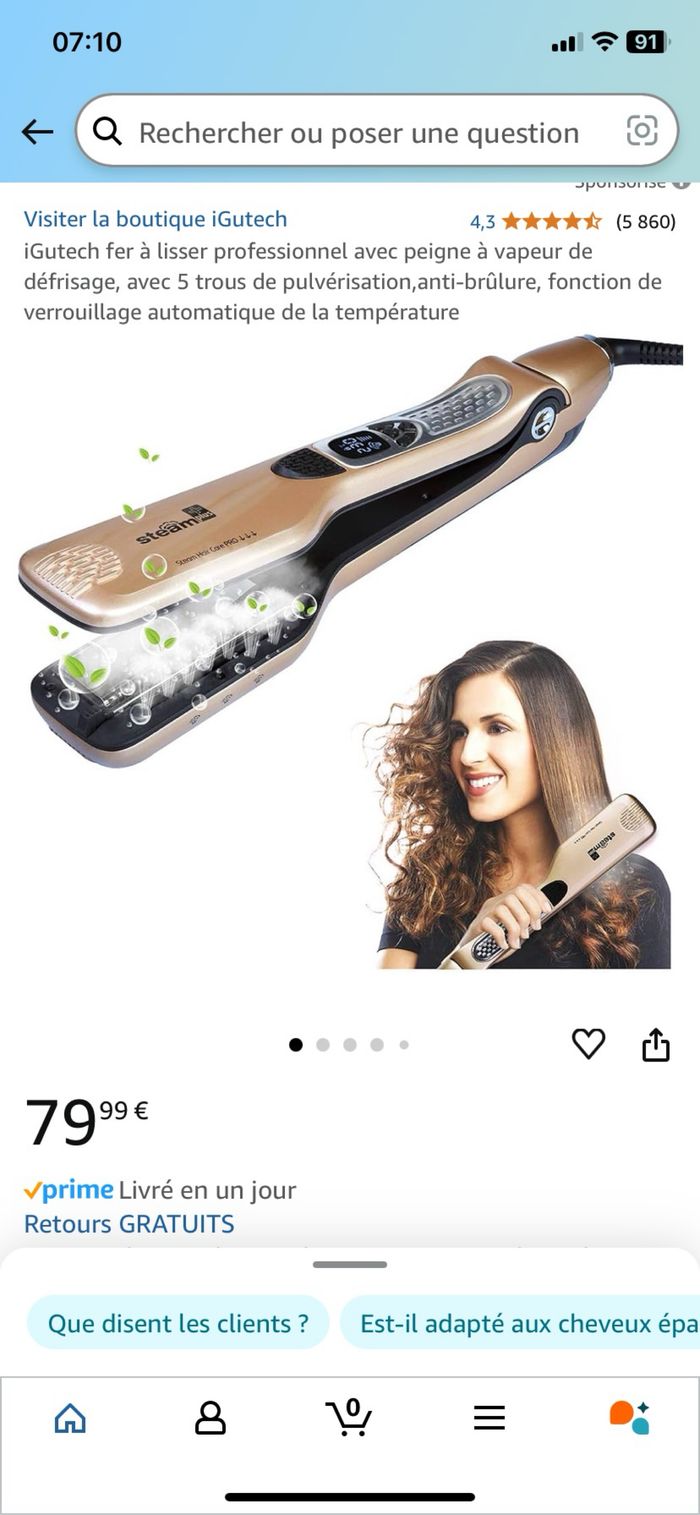This screenshot has height=1515, width=700.
Task: Open the account profile tab
Action: coord(210,1417)
